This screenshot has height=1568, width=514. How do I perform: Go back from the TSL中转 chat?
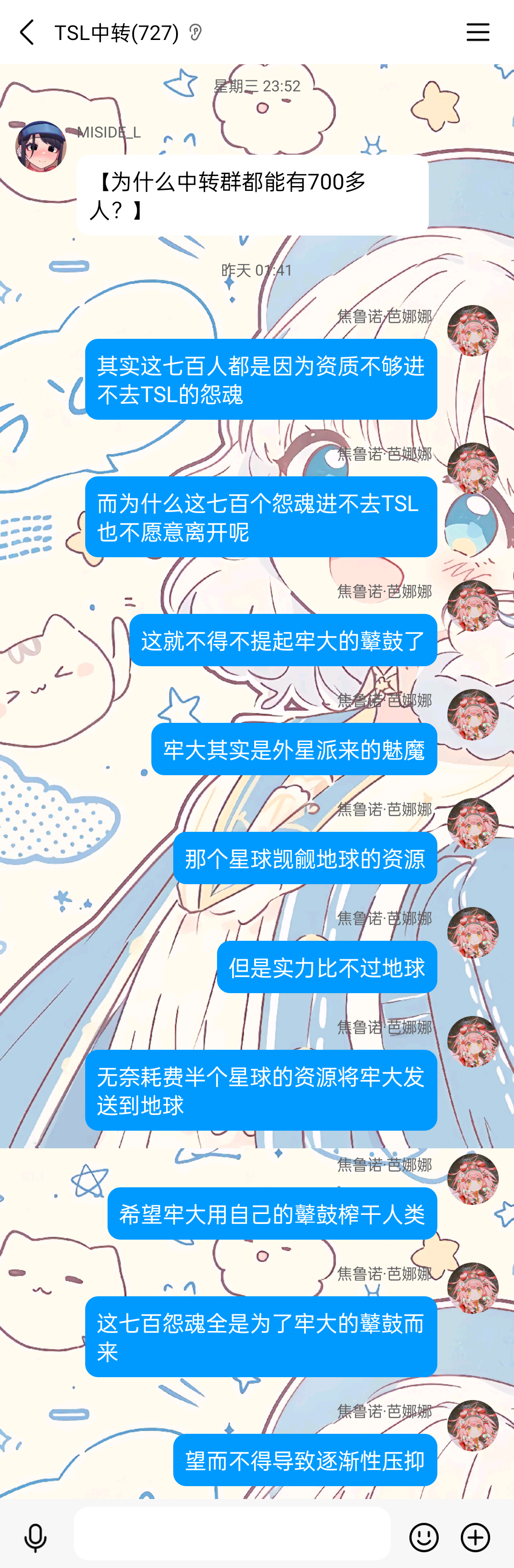[x=27, y=32]
